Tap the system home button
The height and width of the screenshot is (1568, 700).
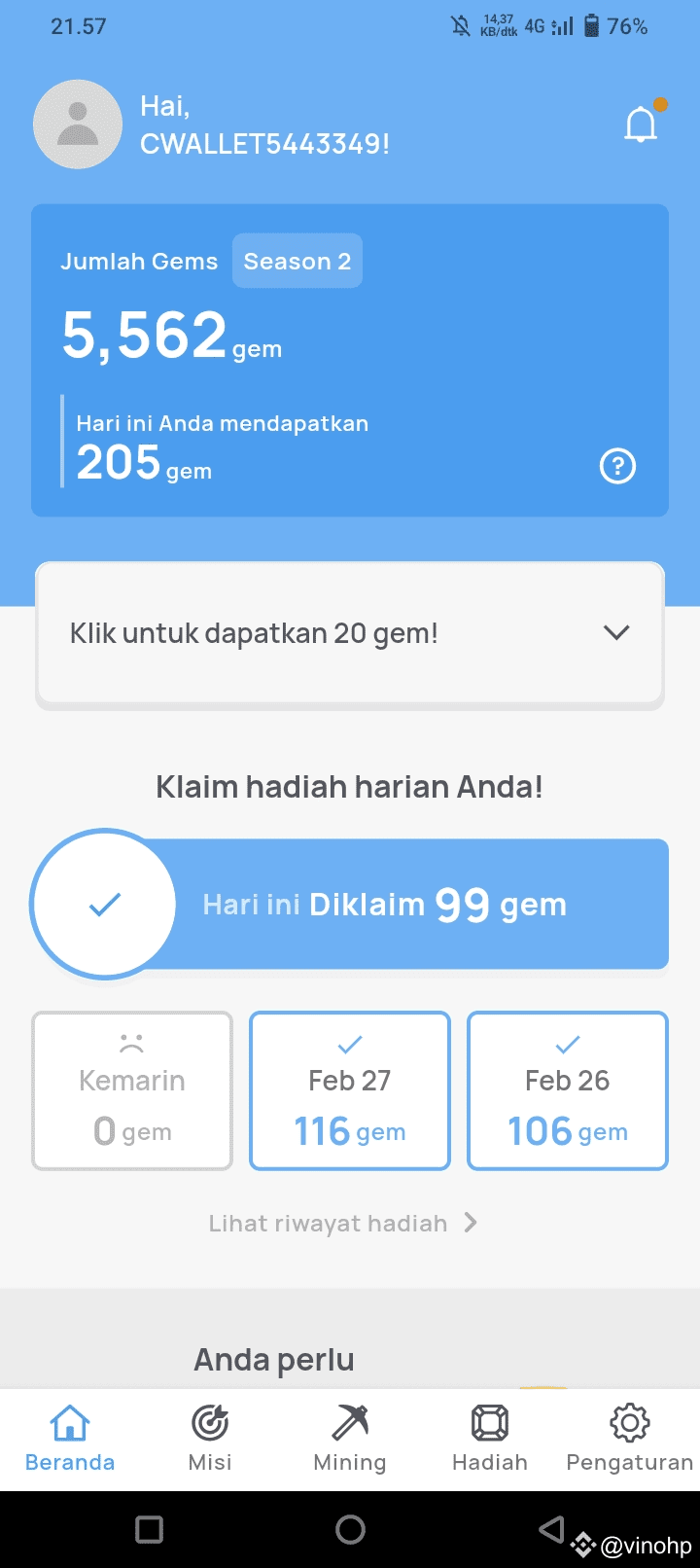(350, 1530)
